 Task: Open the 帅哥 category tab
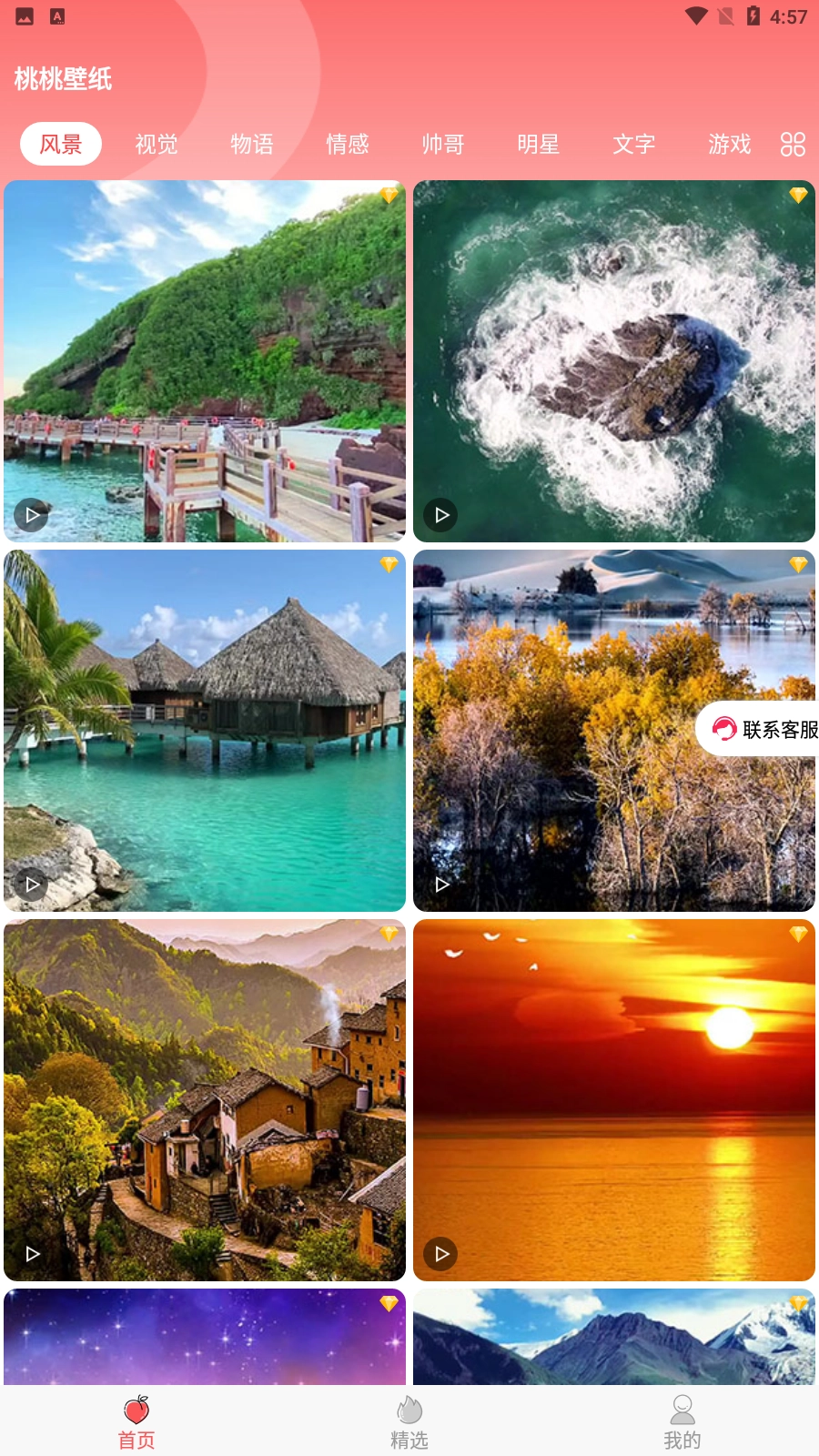(x=443, y=144)
